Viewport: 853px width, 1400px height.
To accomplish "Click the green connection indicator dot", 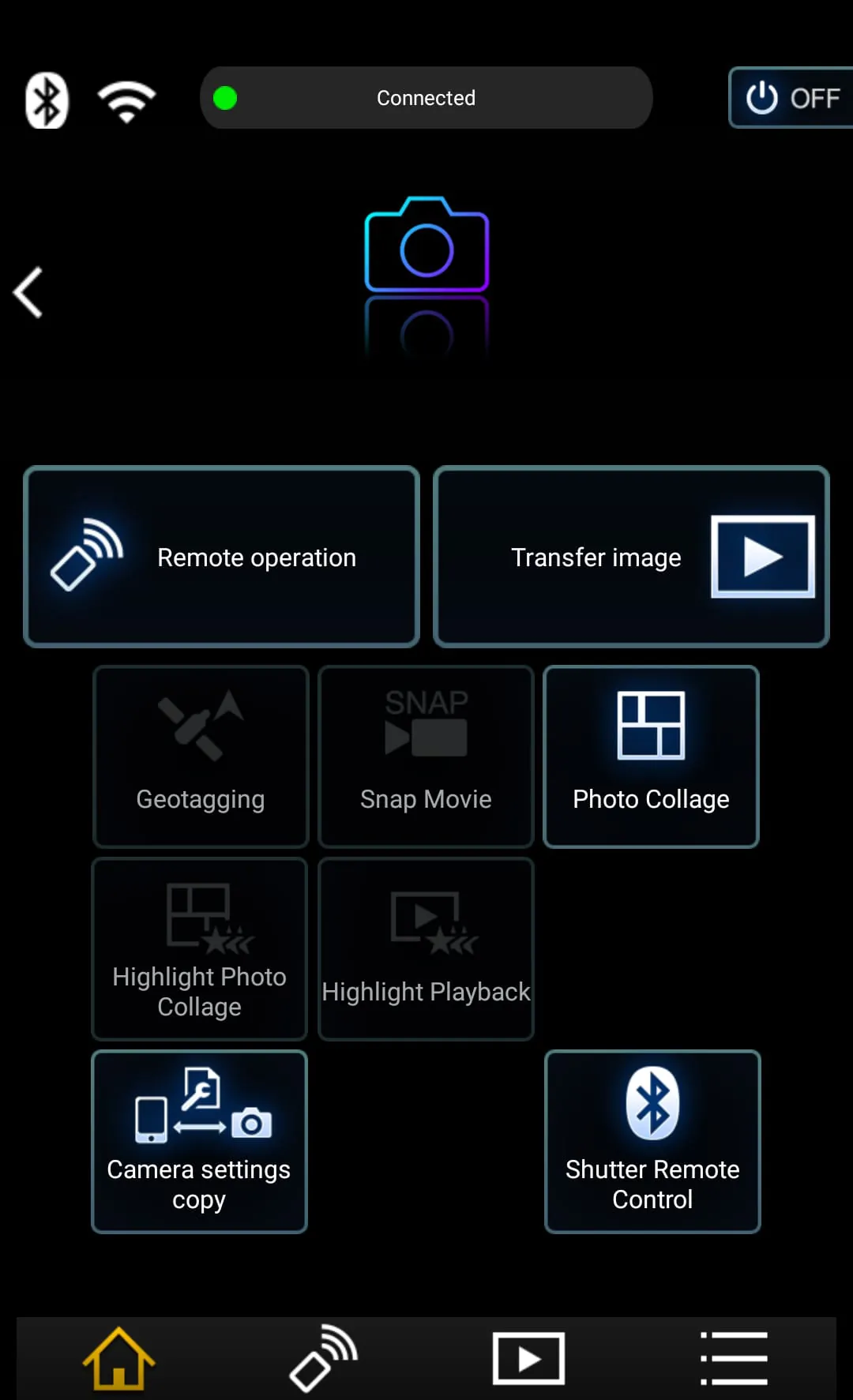I will pos(225,98).
